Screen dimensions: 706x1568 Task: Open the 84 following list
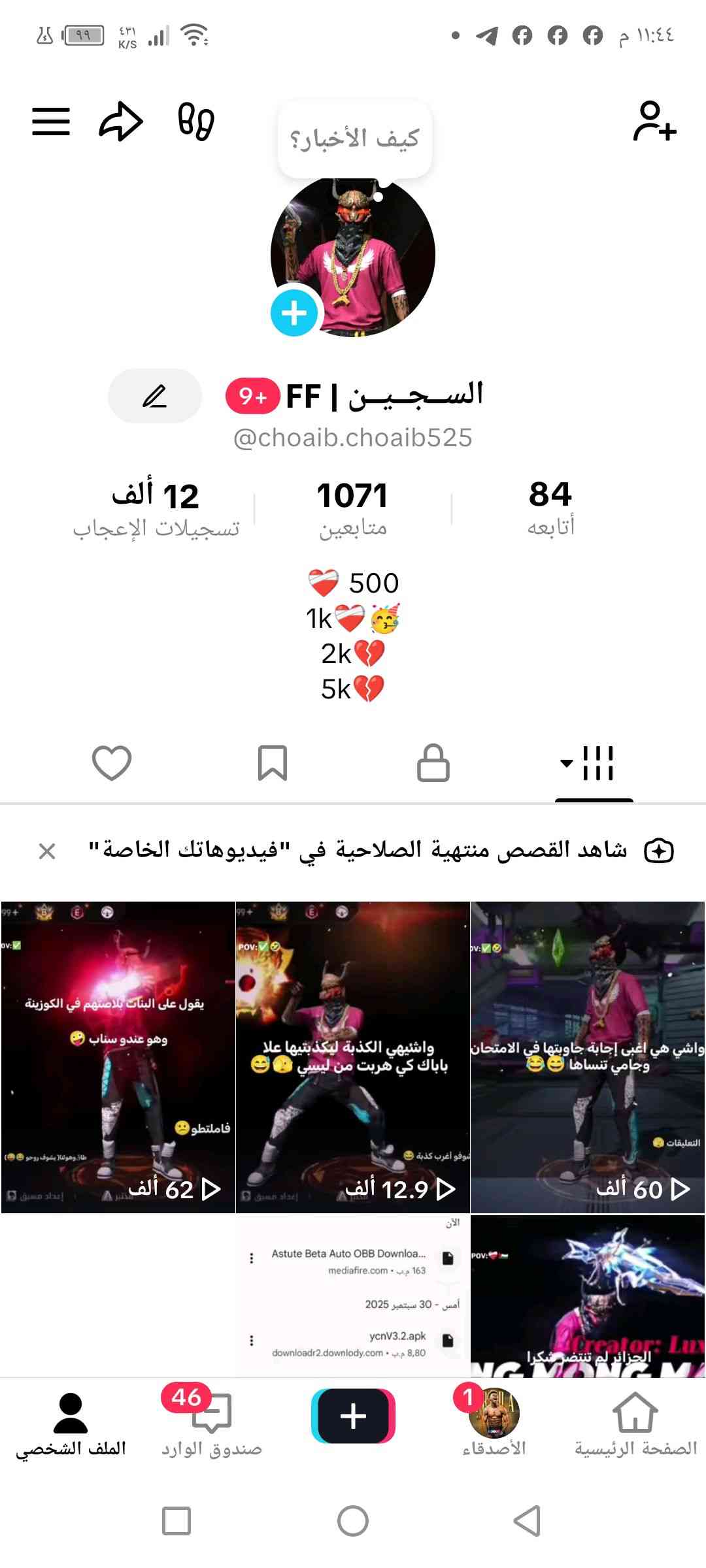pos(550,508)
